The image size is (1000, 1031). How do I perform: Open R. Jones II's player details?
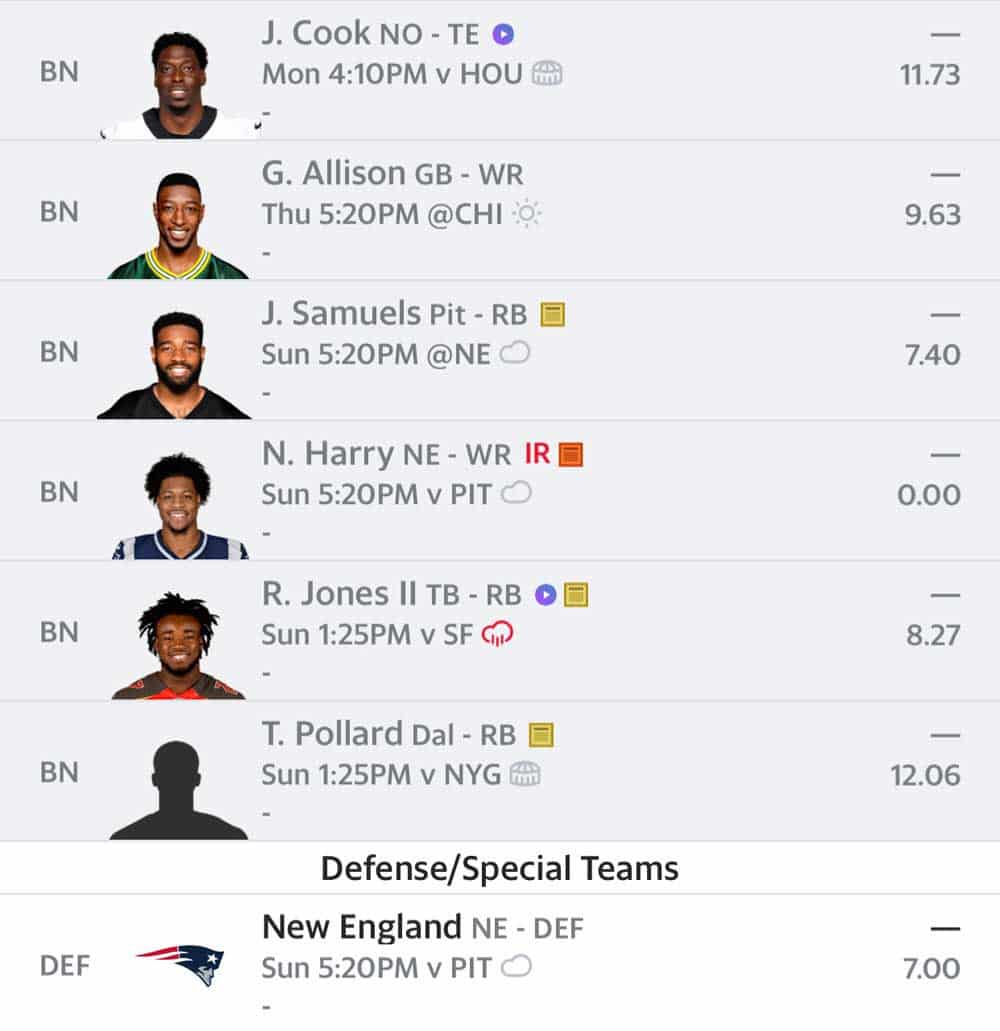click(340, 594)
